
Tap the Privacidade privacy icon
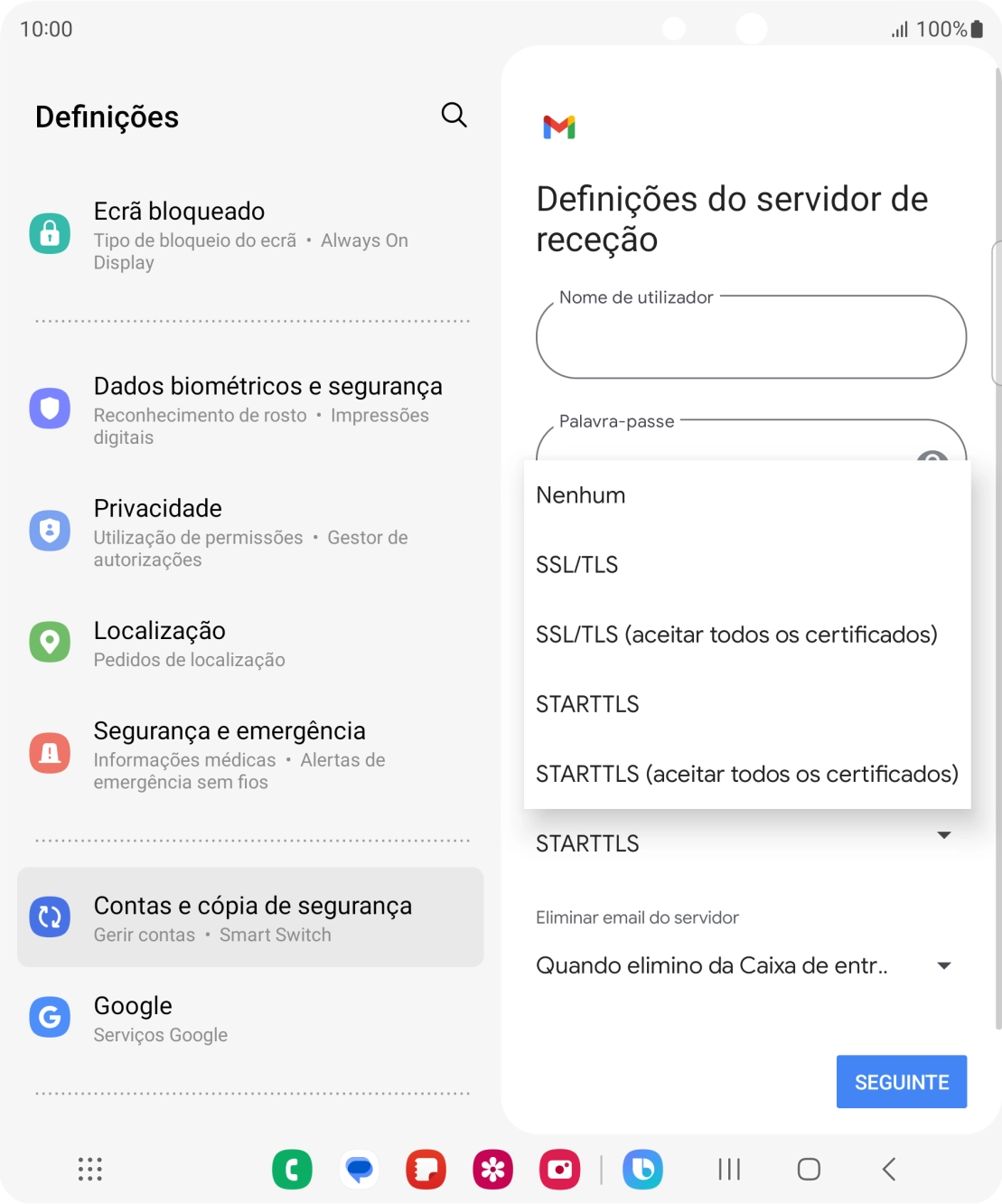tap(50, 531)
